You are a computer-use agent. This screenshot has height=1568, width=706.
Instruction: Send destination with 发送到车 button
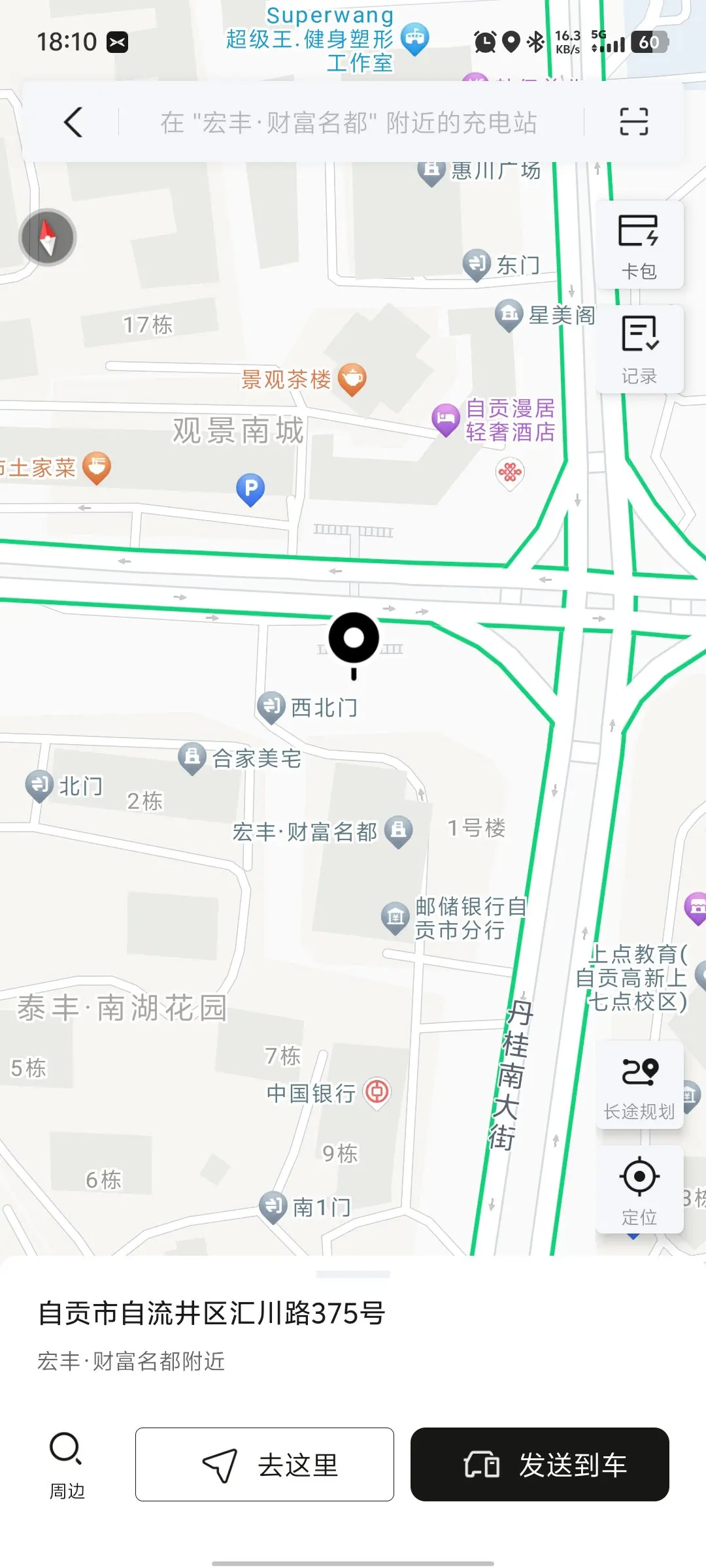coord(540,1465)
